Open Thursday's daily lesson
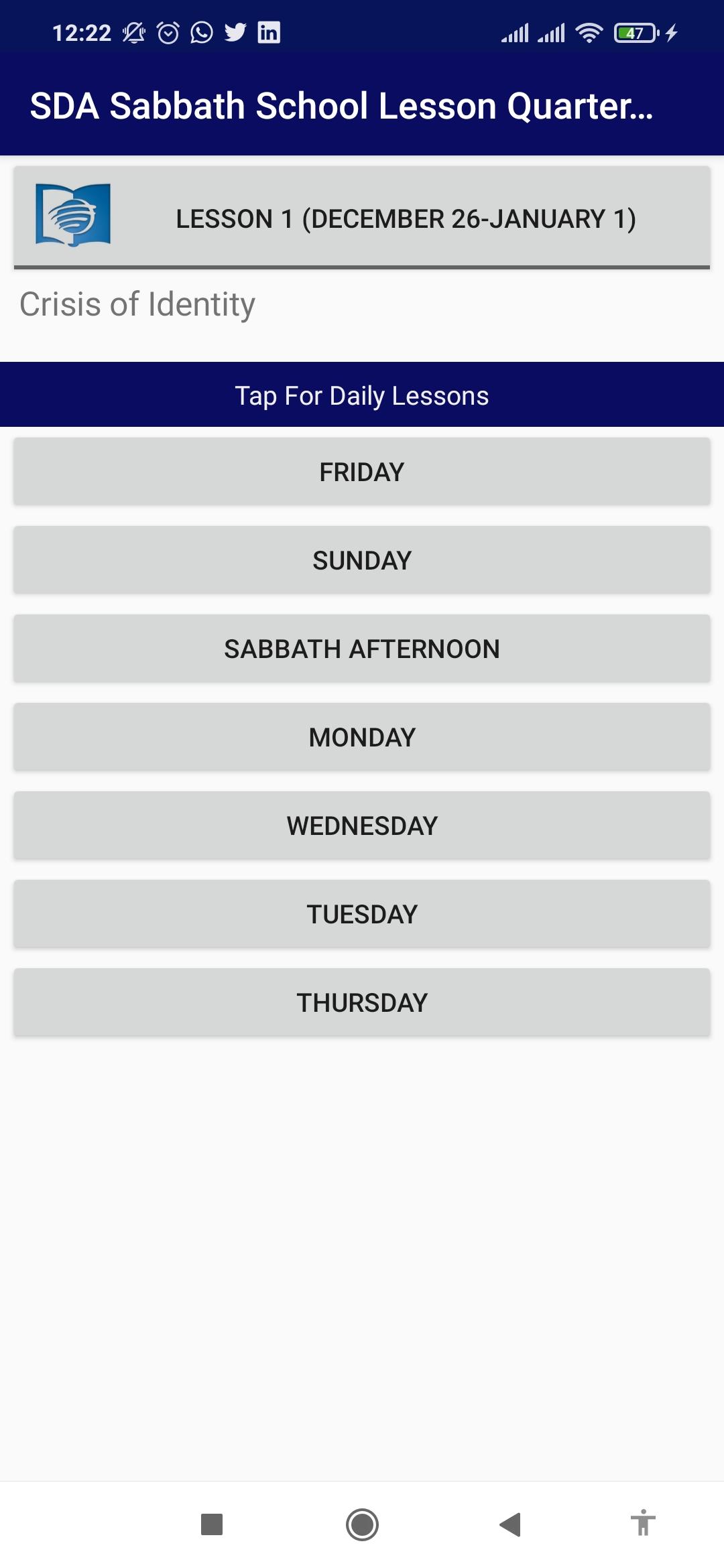 click(x=362, y=1002)
